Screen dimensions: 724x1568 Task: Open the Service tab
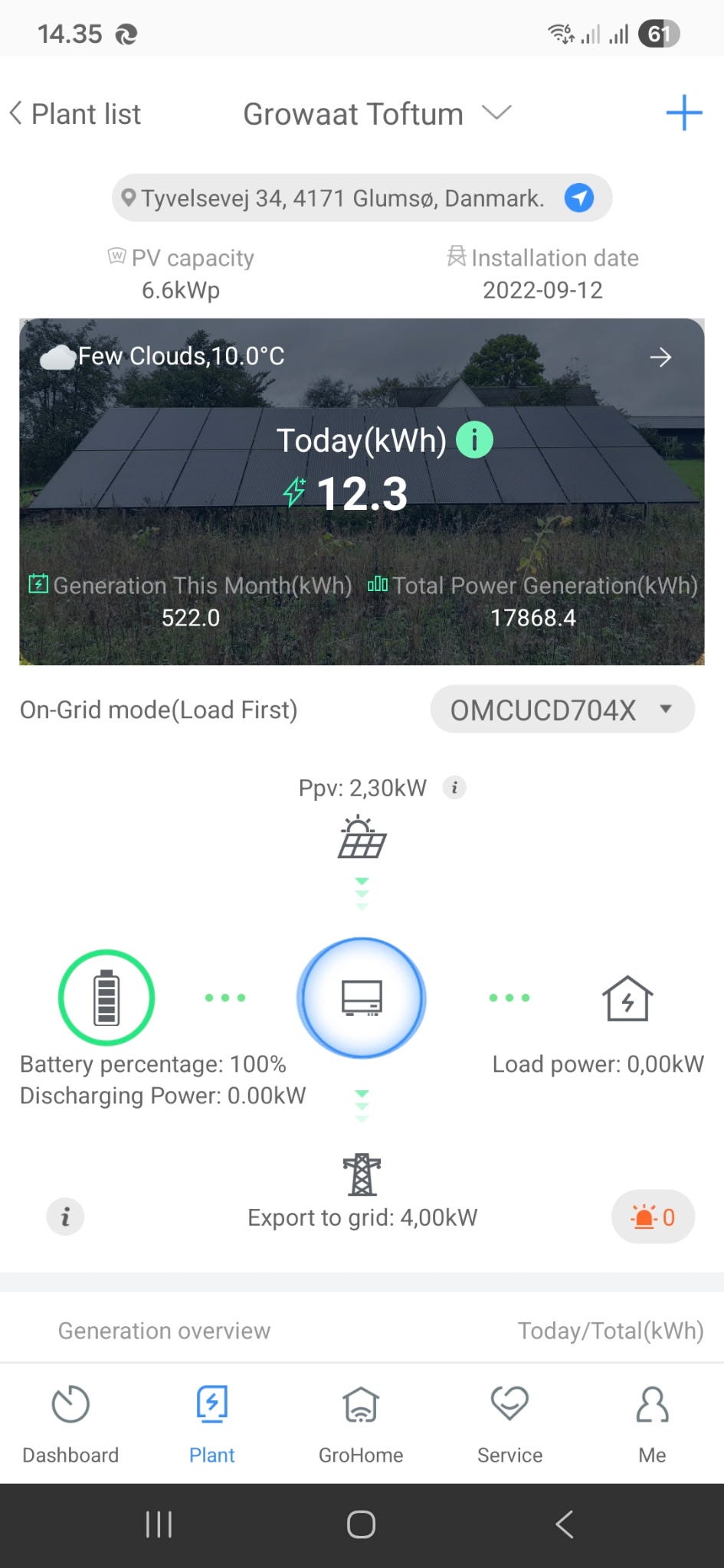tap(509, 1423)
